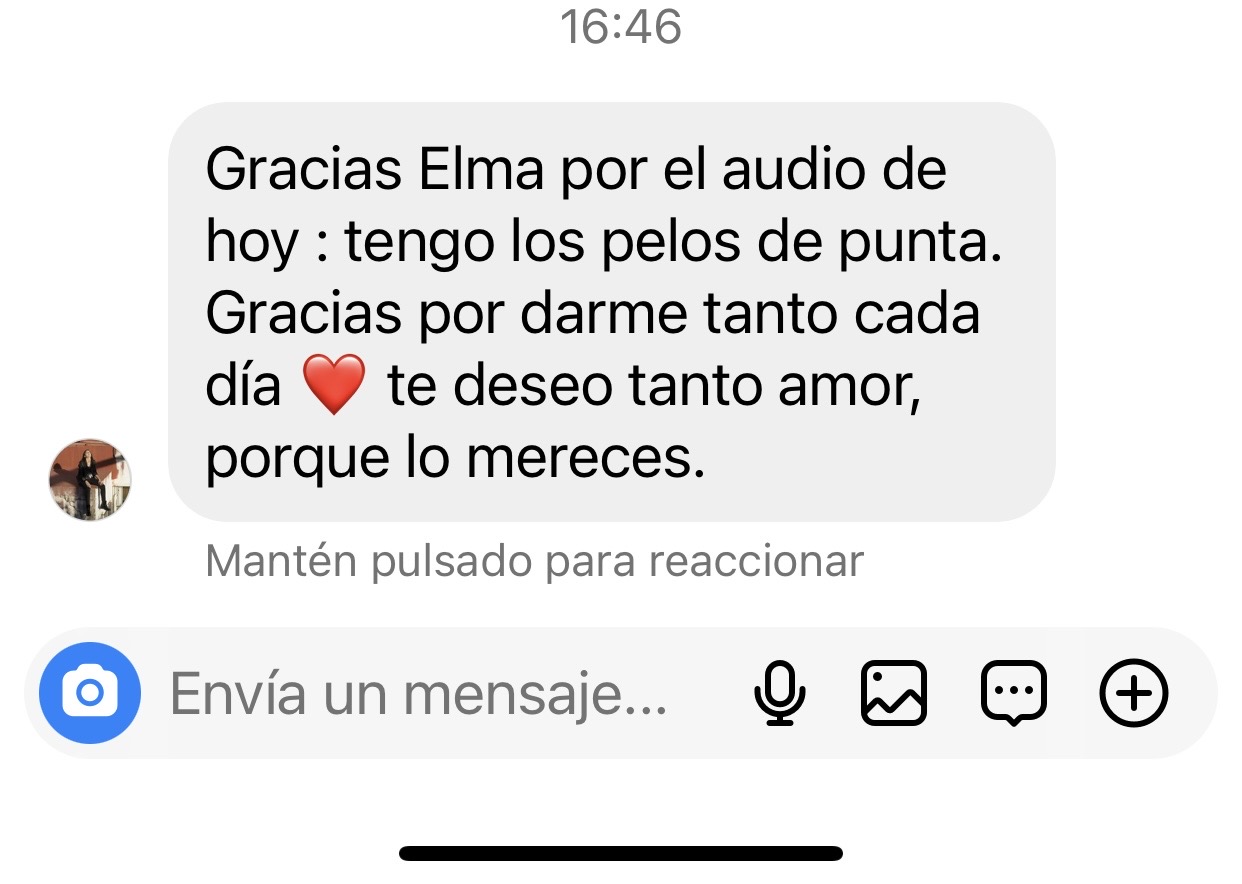Tap the plus icon for more options
1242x884 pixels.
pos(1133,692)
